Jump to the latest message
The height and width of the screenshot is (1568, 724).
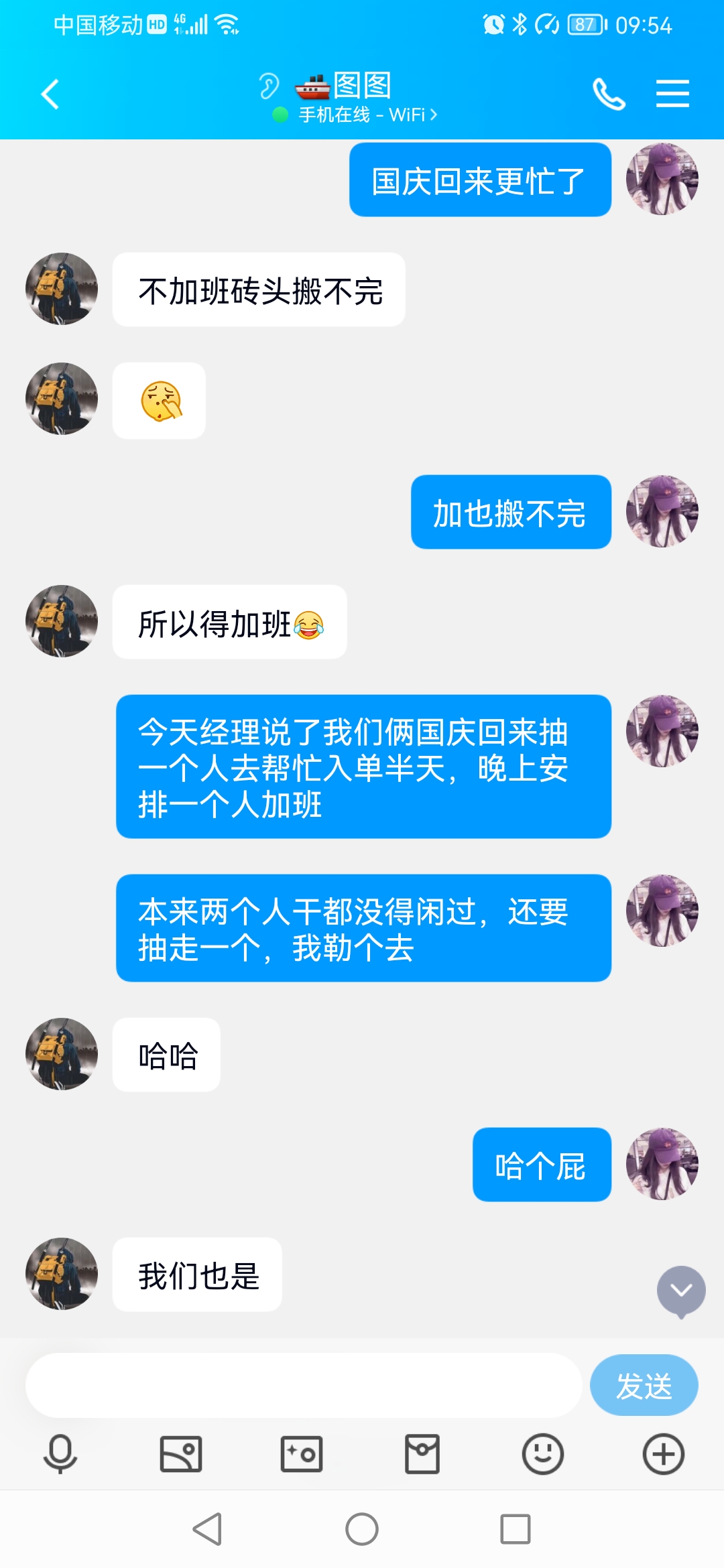[681, 1291]
